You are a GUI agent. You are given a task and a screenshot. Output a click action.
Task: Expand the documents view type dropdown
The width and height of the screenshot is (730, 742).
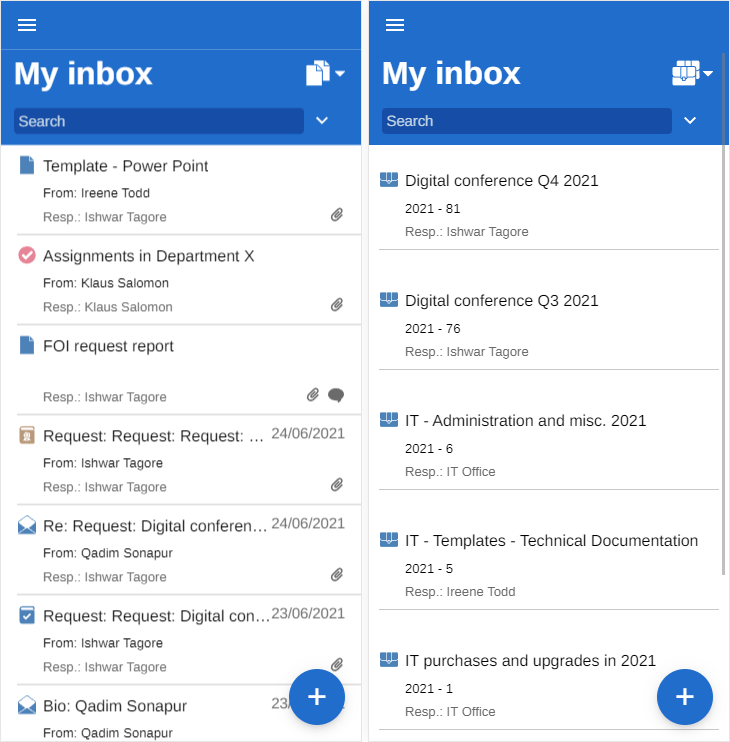325,73
